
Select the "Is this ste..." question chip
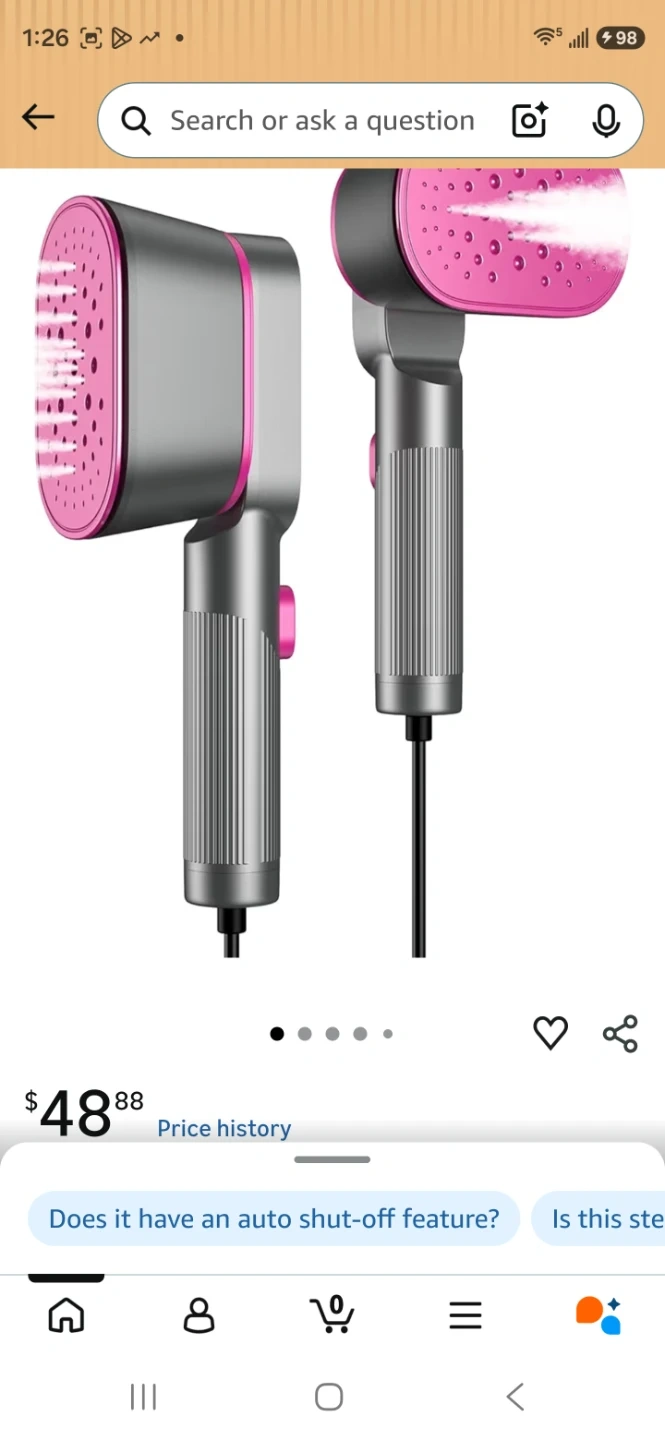click(x=605, y=1218)
